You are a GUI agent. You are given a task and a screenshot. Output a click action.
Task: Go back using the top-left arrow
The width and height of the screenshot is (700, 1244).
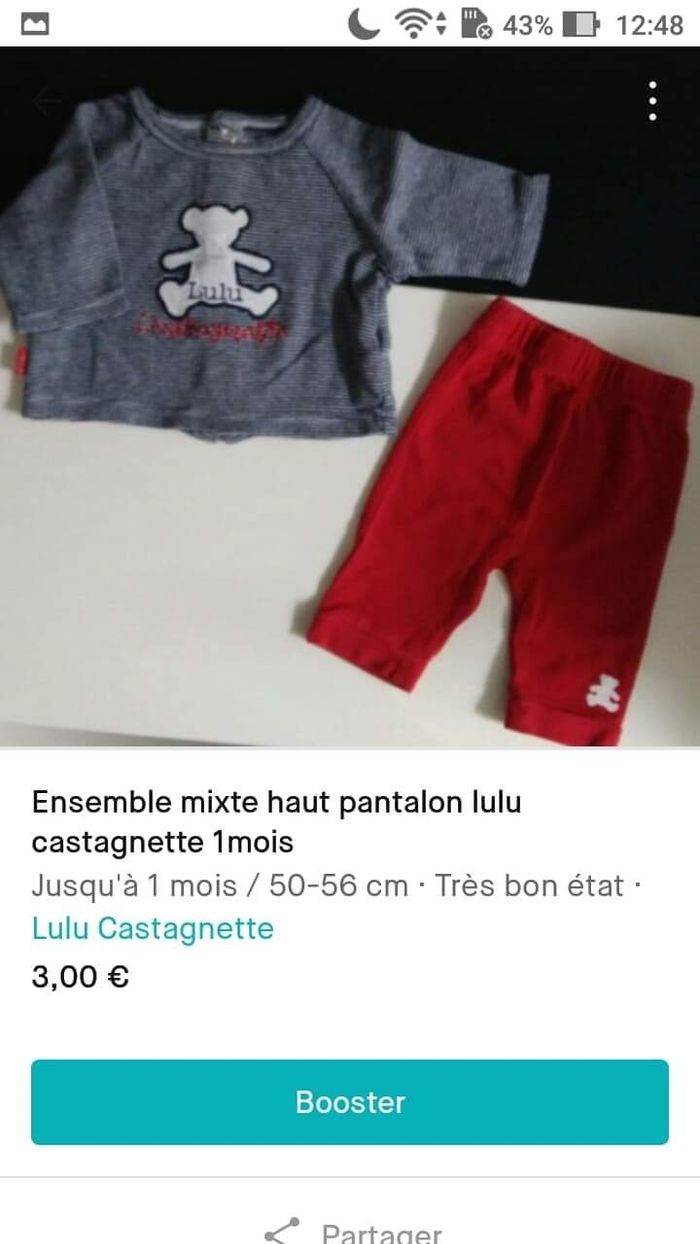(x=46, y=101)
